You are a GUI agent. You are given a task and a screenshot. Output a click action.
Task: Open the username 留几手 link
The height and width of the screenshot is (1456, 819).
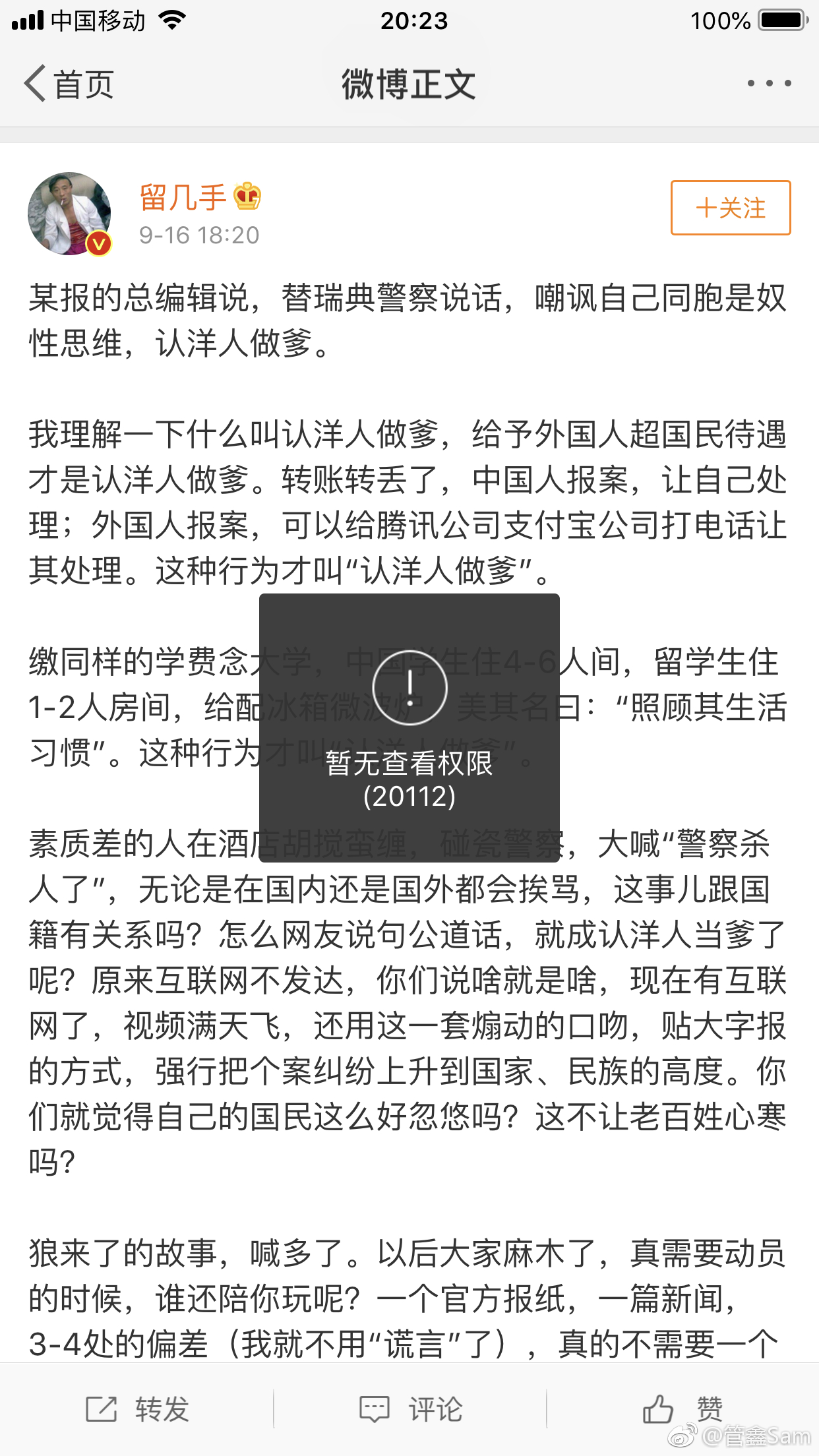click(x=183, y=197)
